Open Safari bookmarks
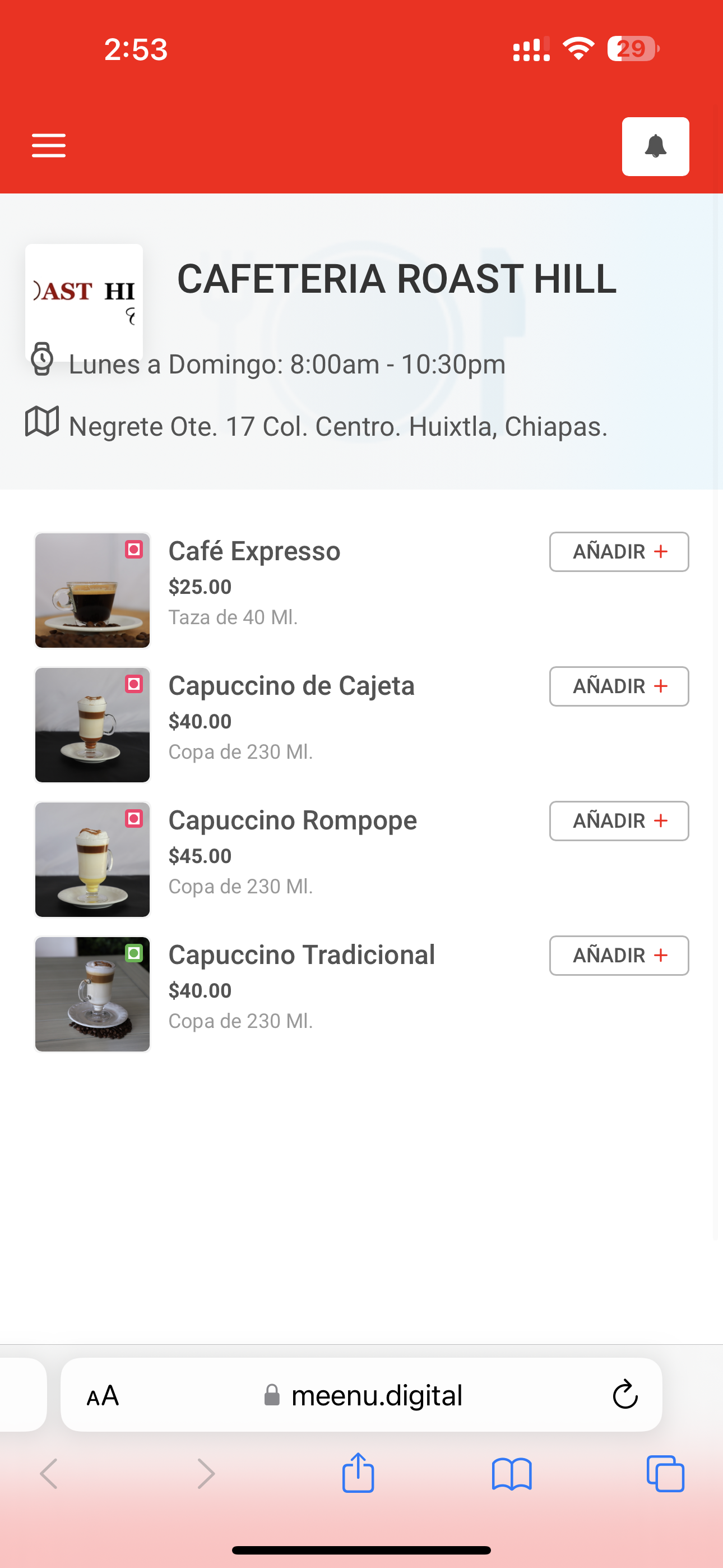This screenshot has width=723, height=1568. click(x=511, y=1474)
